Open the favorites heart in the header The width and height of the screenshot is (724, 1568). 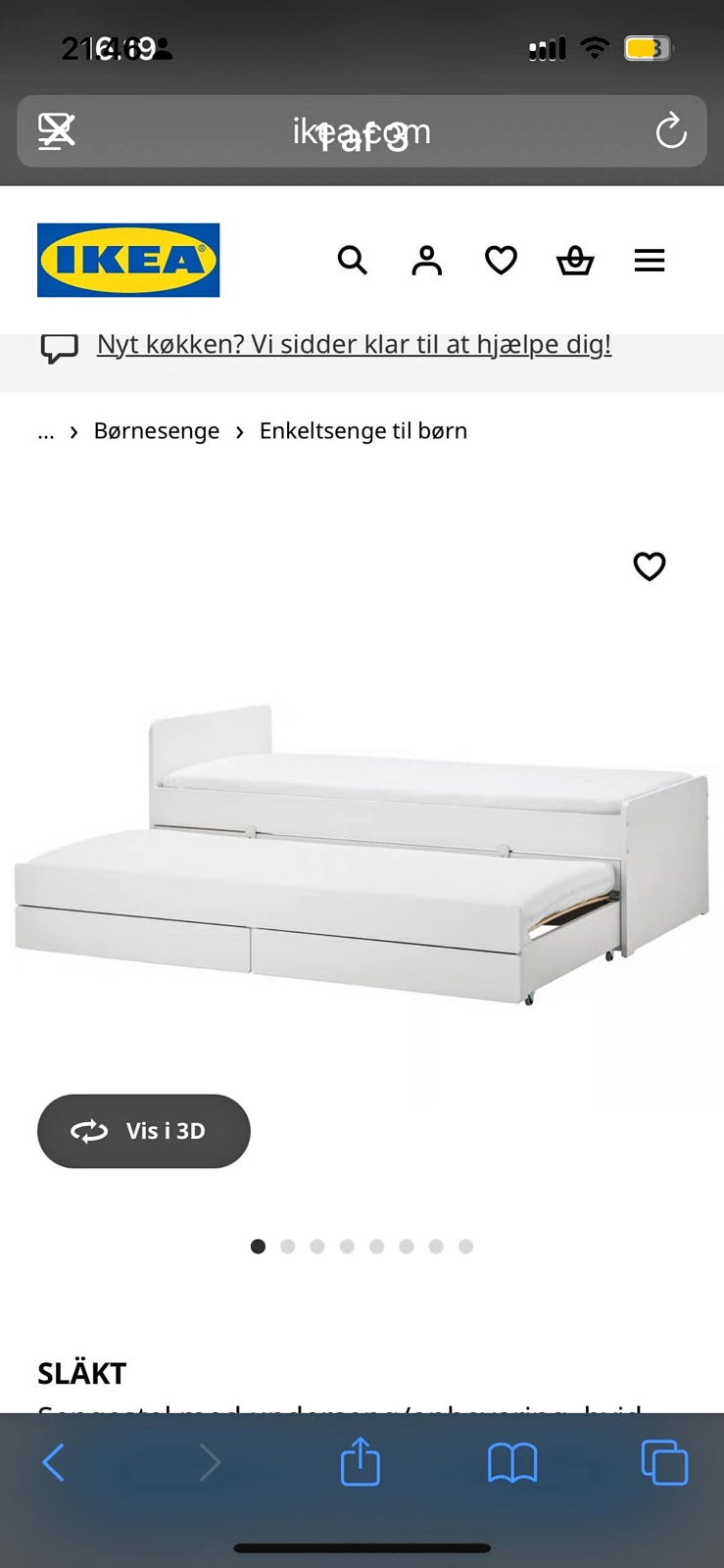pos(501,260)
